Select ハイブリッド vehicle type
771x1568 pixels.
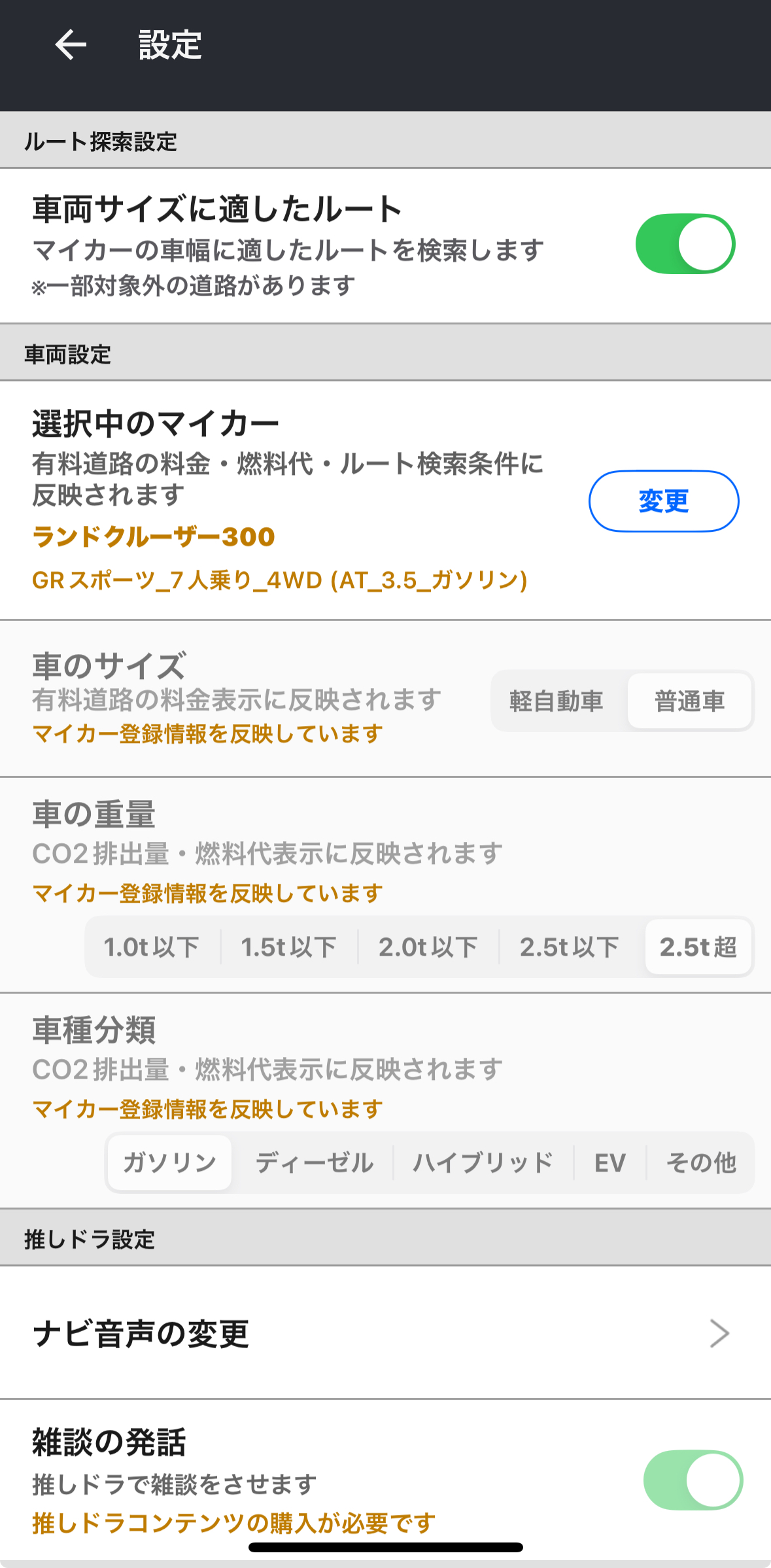483,1162
